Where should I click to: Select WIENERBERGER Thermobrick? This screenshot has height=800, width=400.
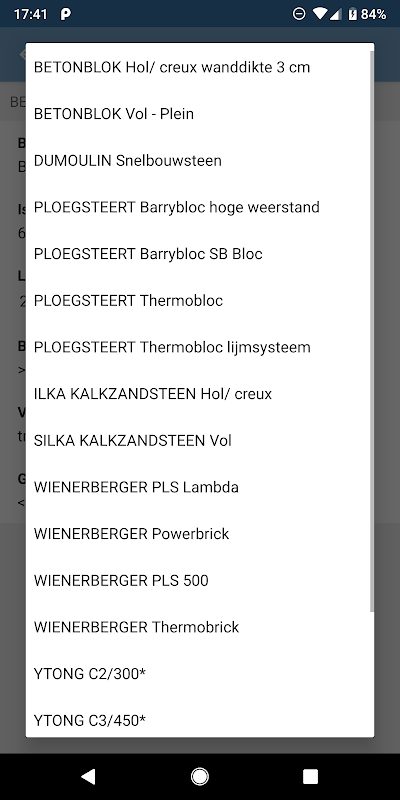[200, 627]
